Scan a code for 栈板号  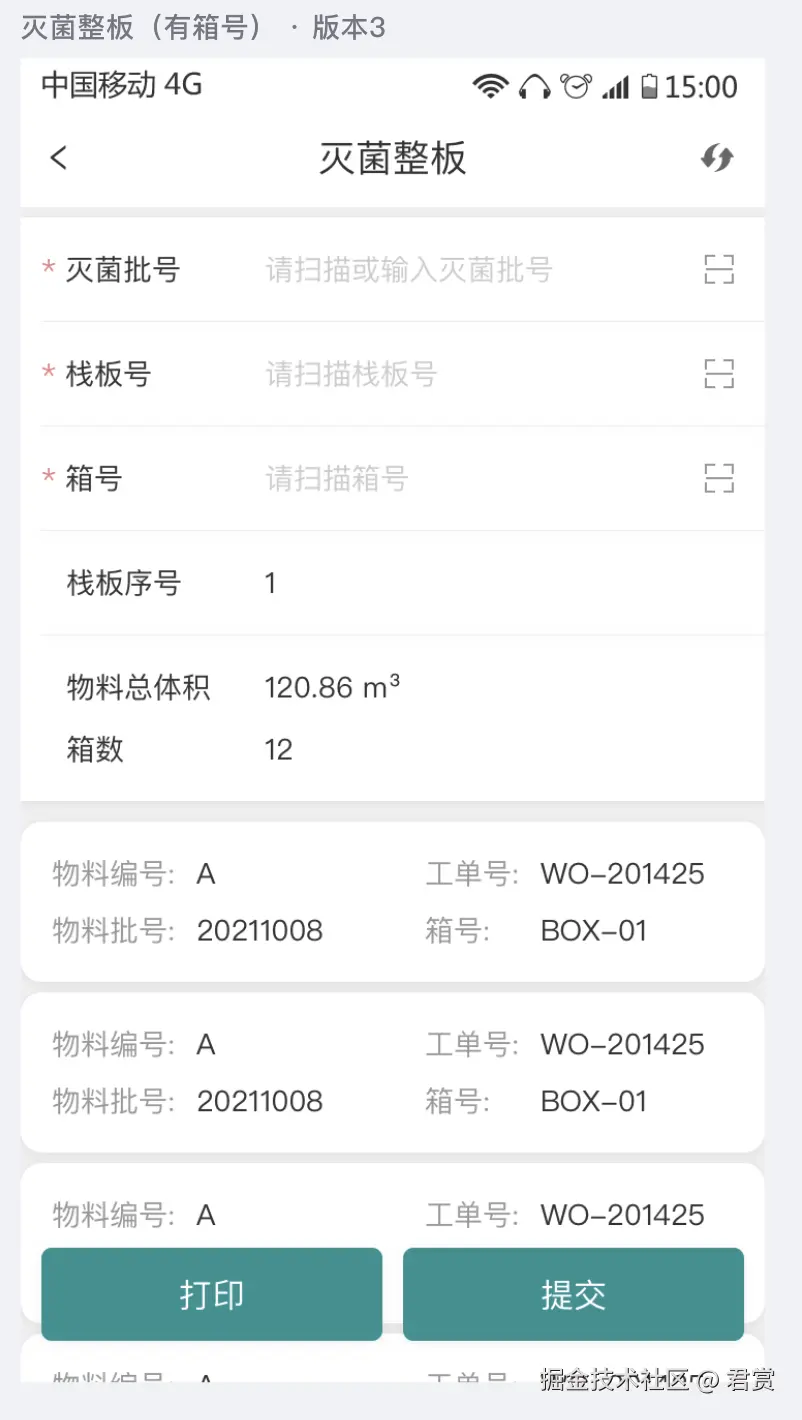[719, 374]
